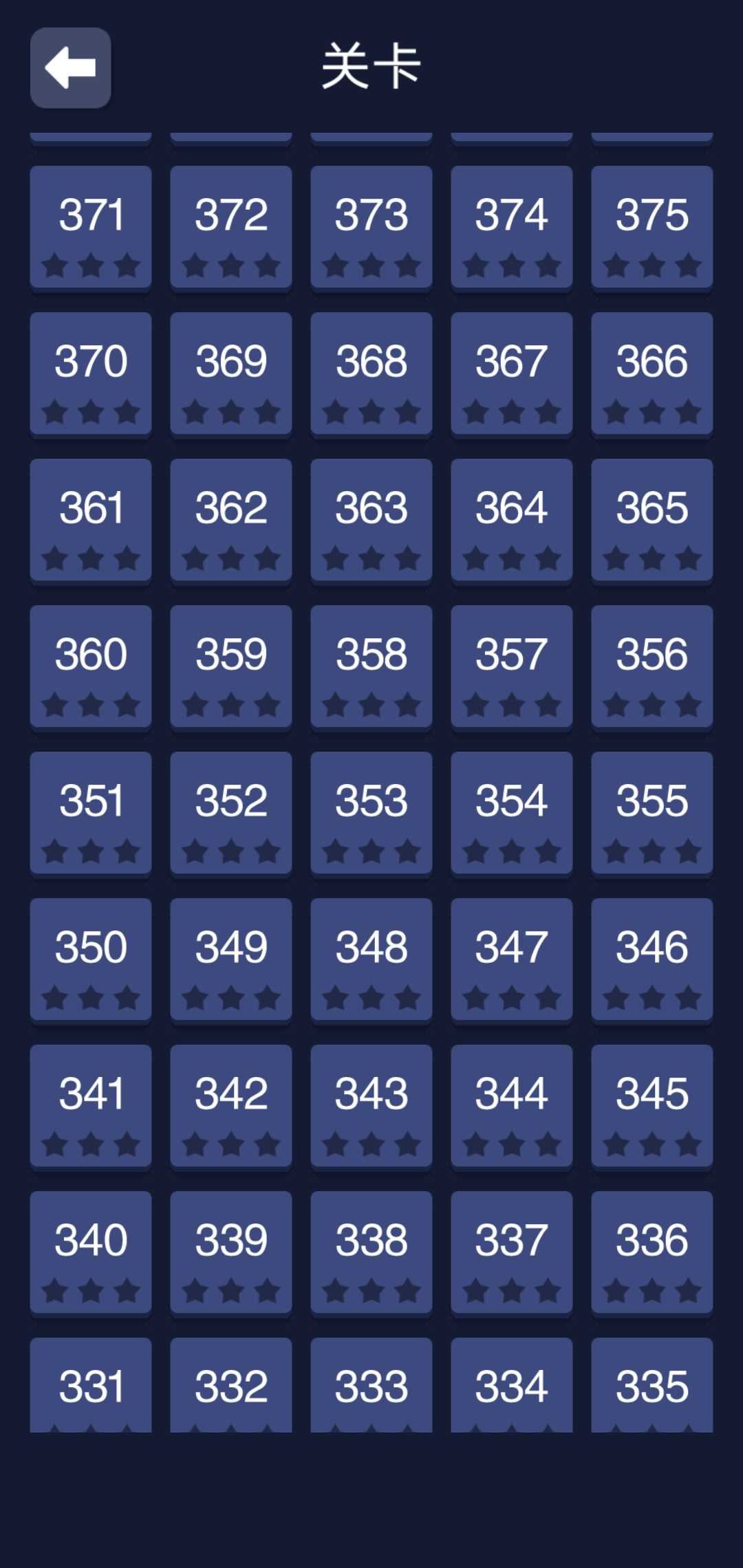This screenshot has height=1568, width=743.
Task: Choose level 362
Action: (x=231, y=520)
